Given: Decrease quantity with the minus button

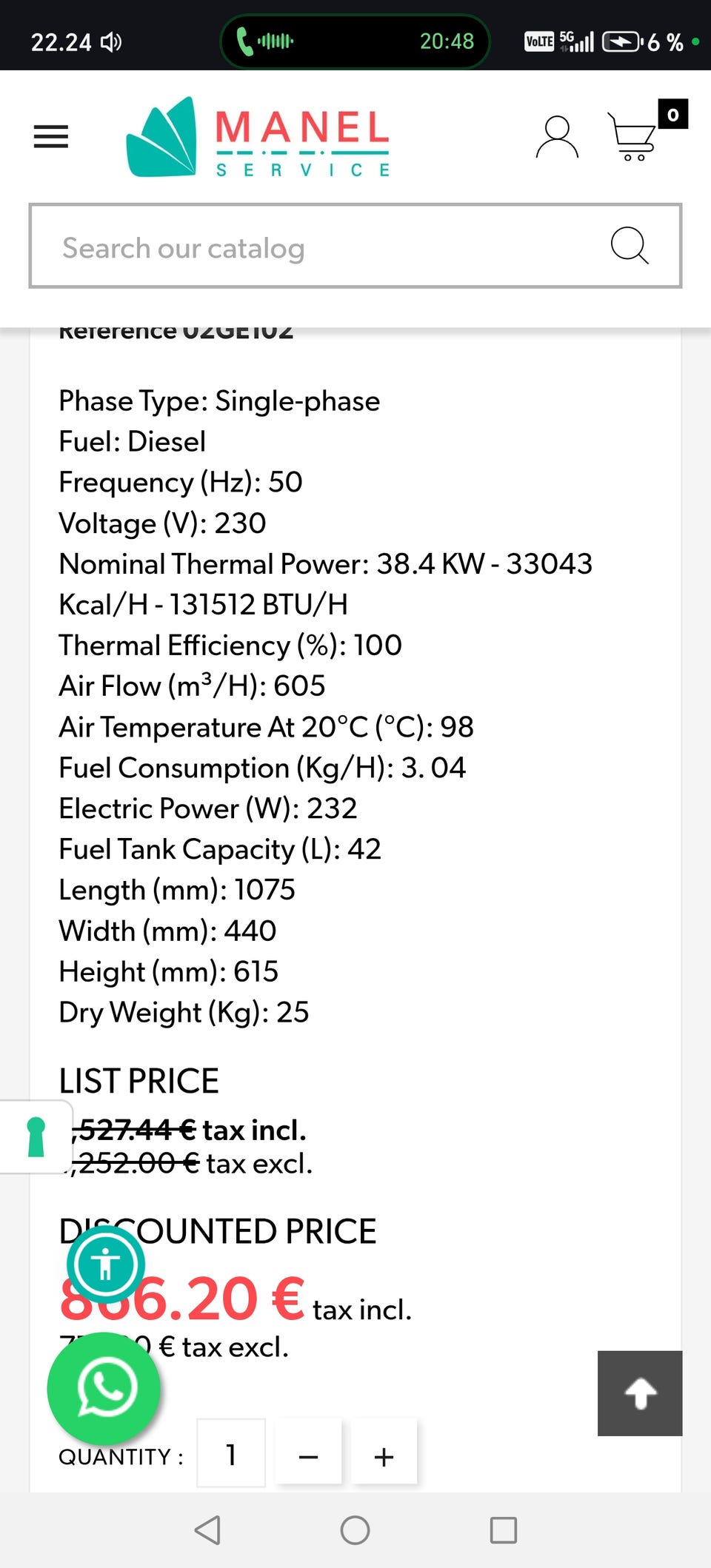Looking at the screenshot, I should pos(308,1455).
